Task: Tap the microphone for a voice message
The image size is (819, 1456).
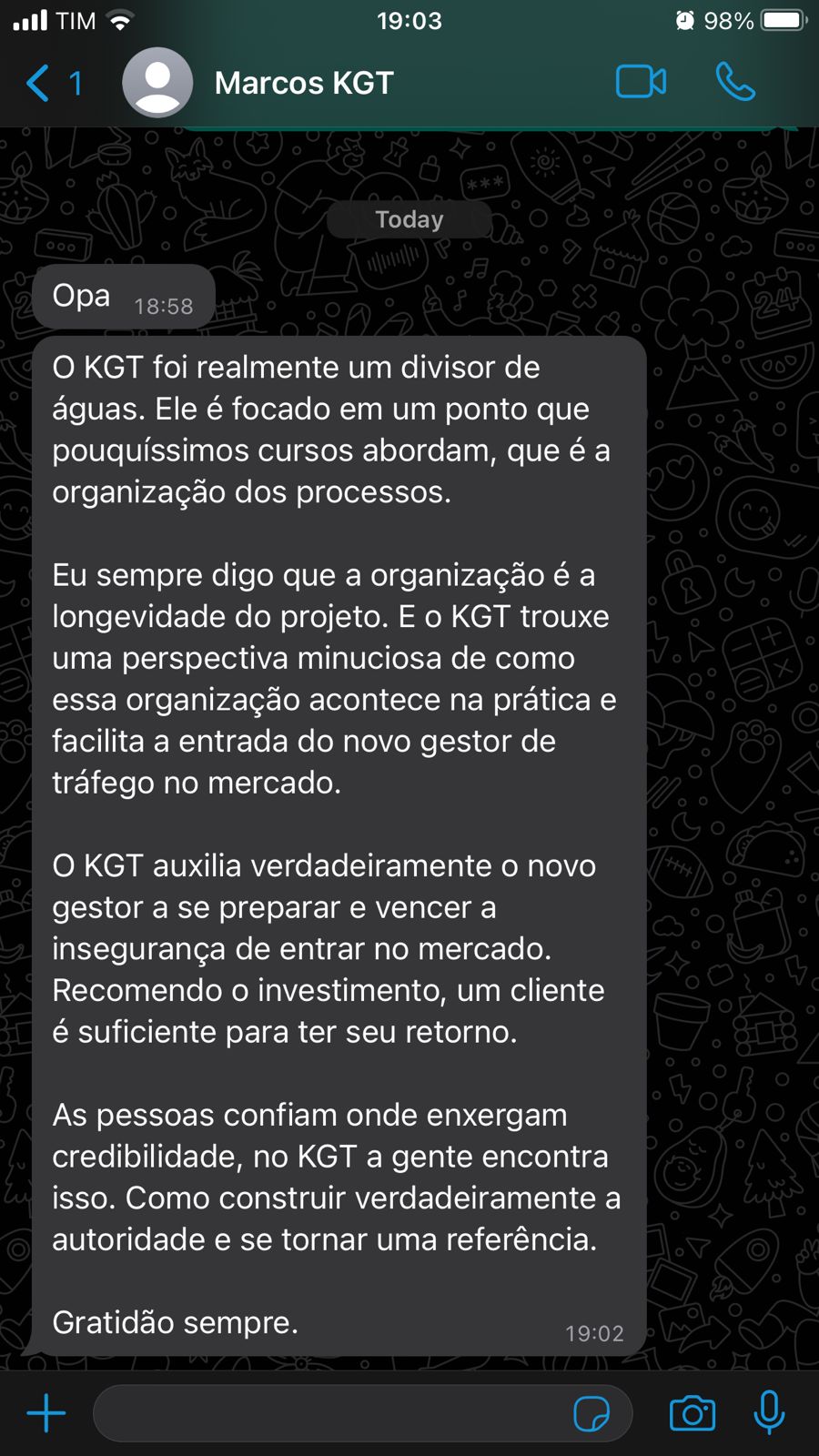Action: [769, 1413]
